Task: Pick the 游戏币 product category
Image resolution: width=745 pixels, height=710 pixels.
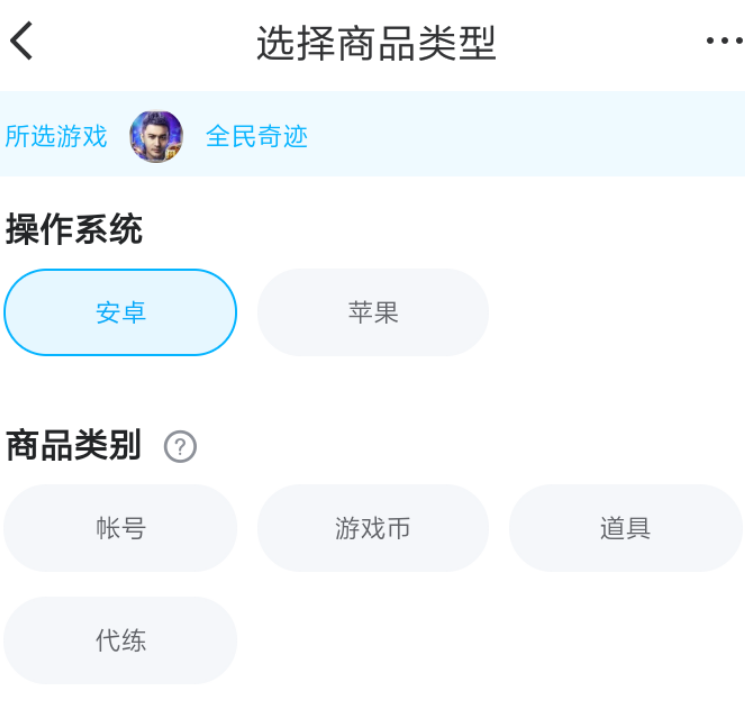Action: [x=373, y=528]
